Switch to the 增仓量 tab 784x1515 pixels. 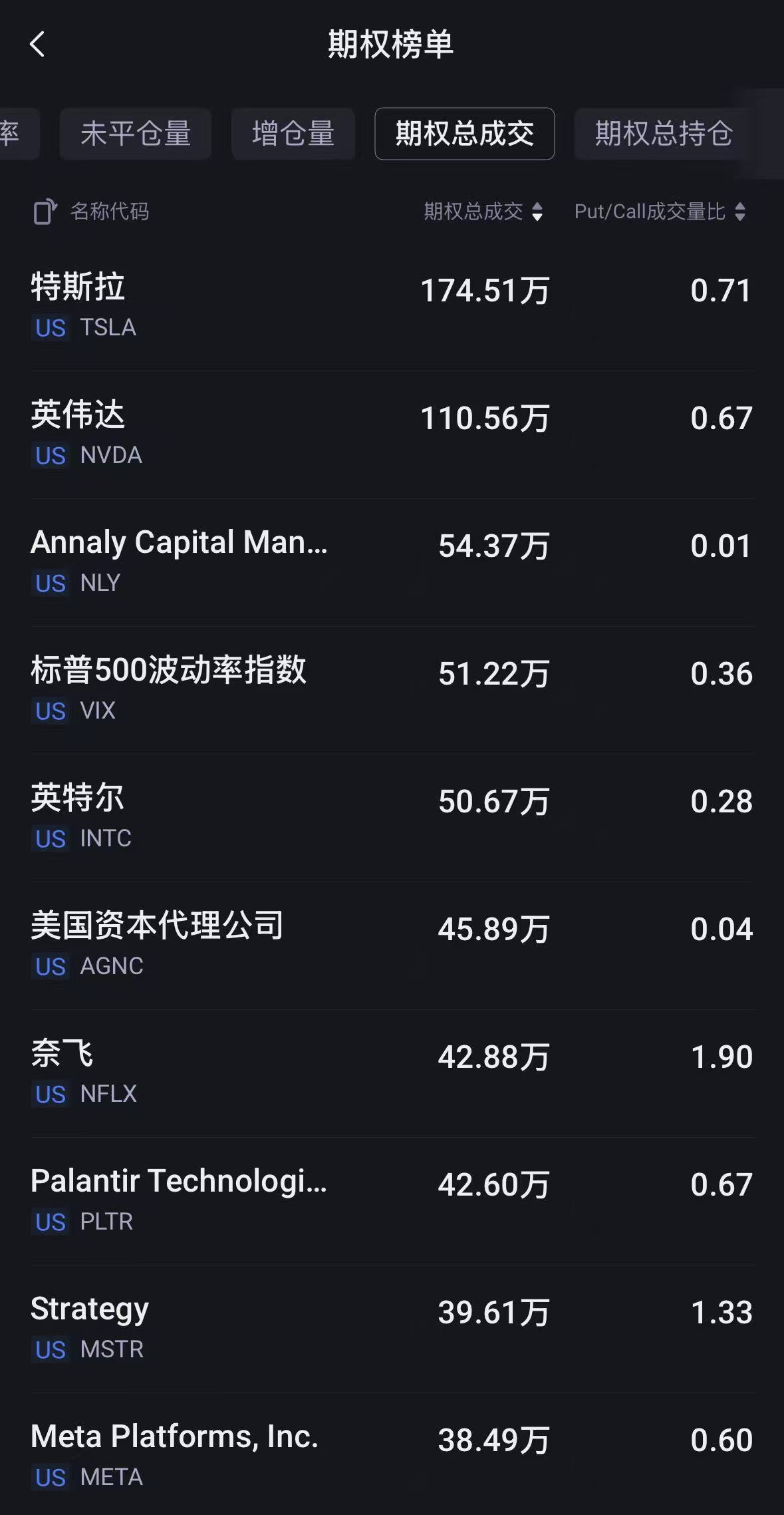pyautogui.click(x=293, y=134)
